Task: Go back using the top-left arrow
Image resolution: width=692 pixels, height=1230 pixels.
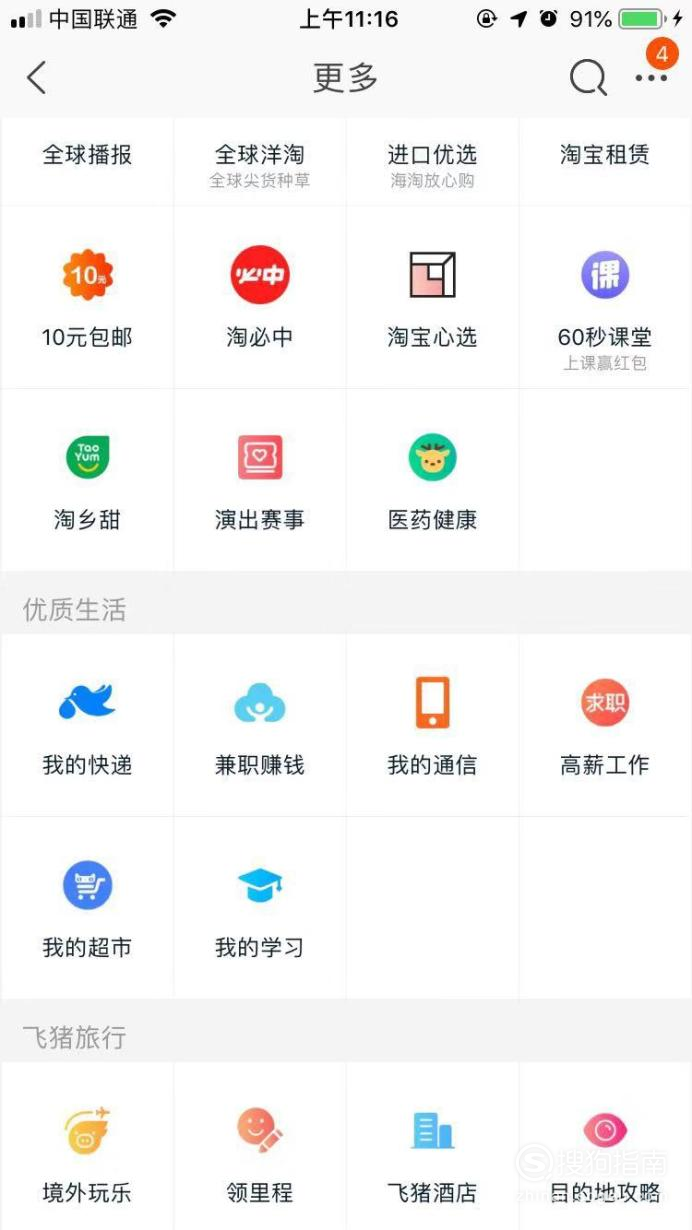Action: 36,78
